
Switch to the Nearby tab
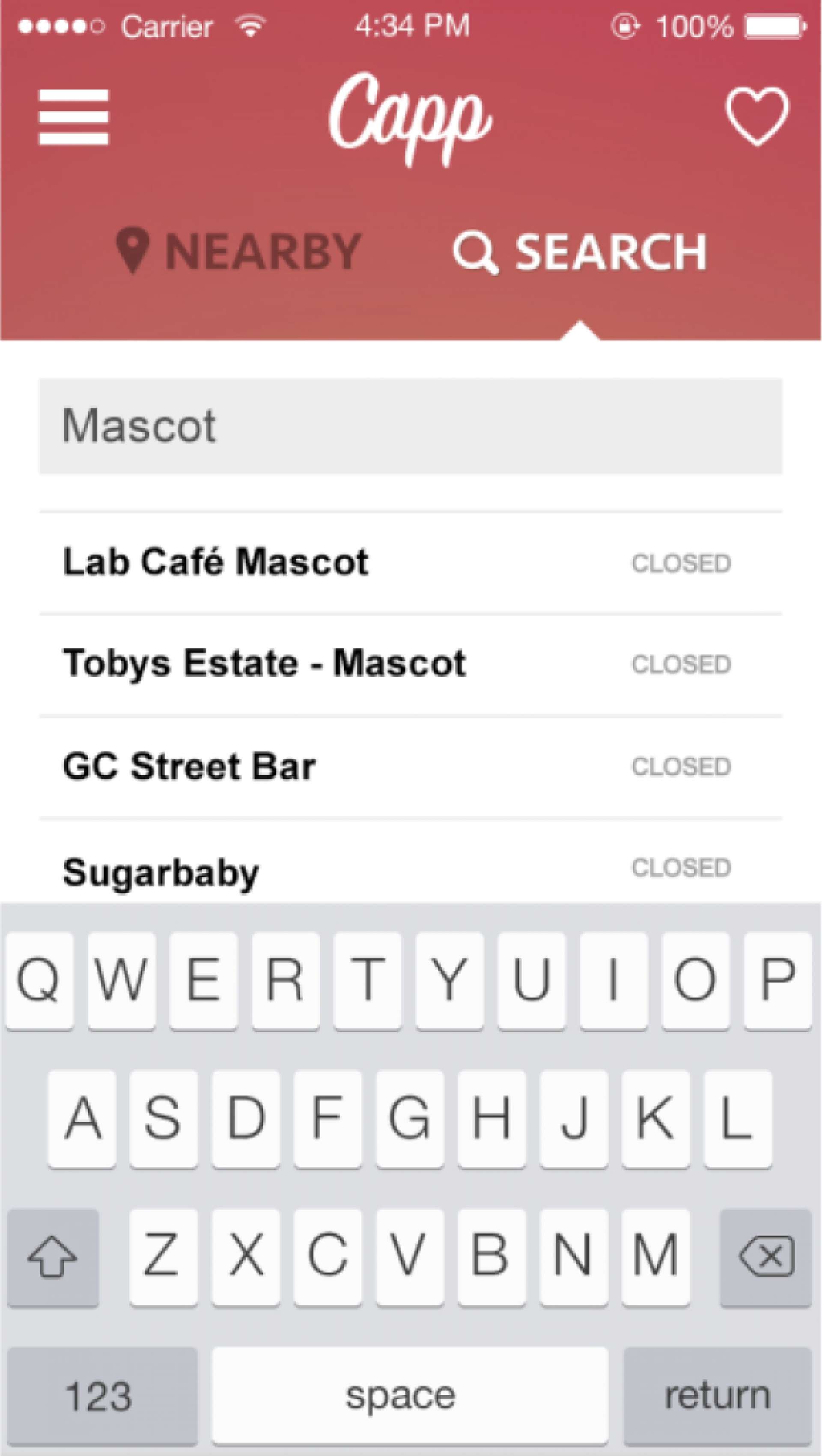tap(238, 252)
